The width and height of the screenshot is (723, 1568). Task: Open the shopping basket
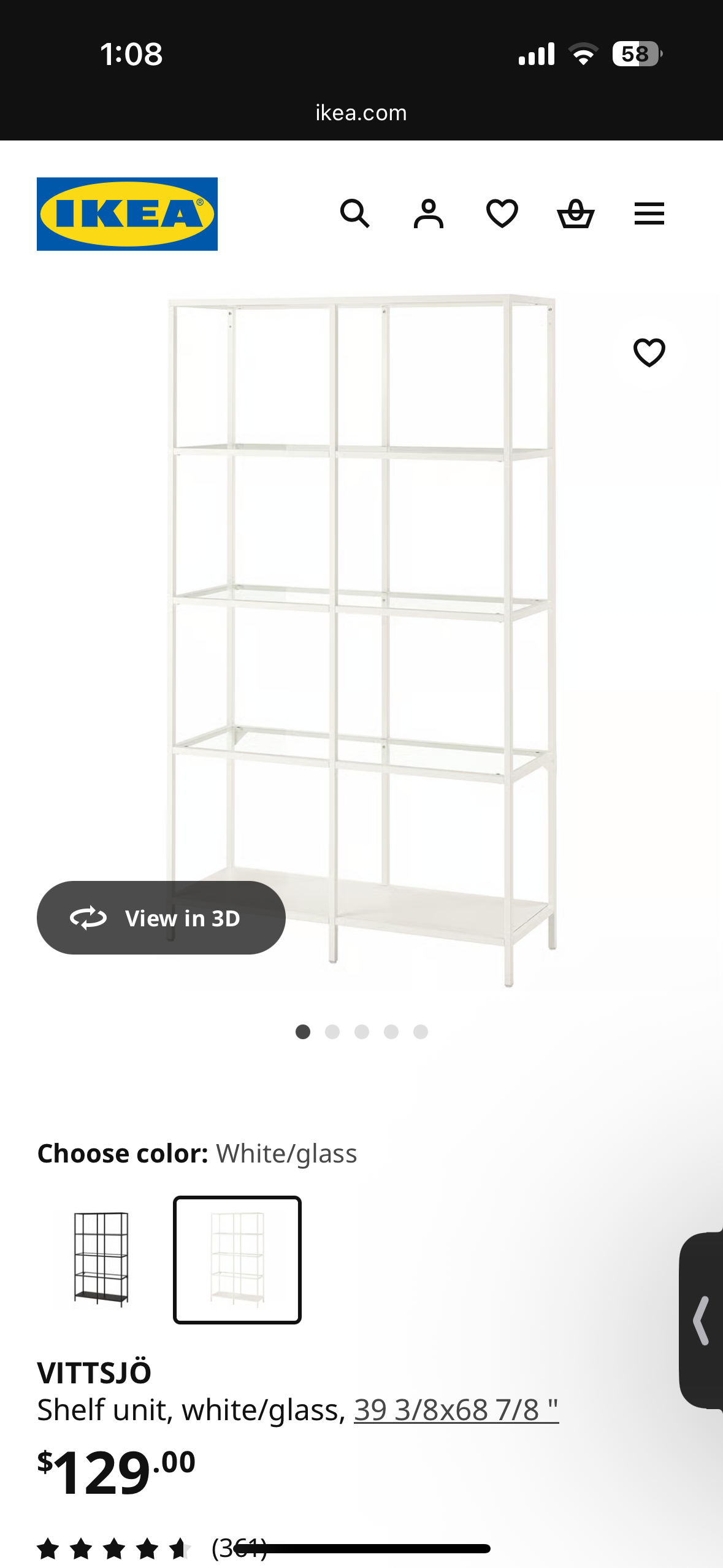click(575, 214)
